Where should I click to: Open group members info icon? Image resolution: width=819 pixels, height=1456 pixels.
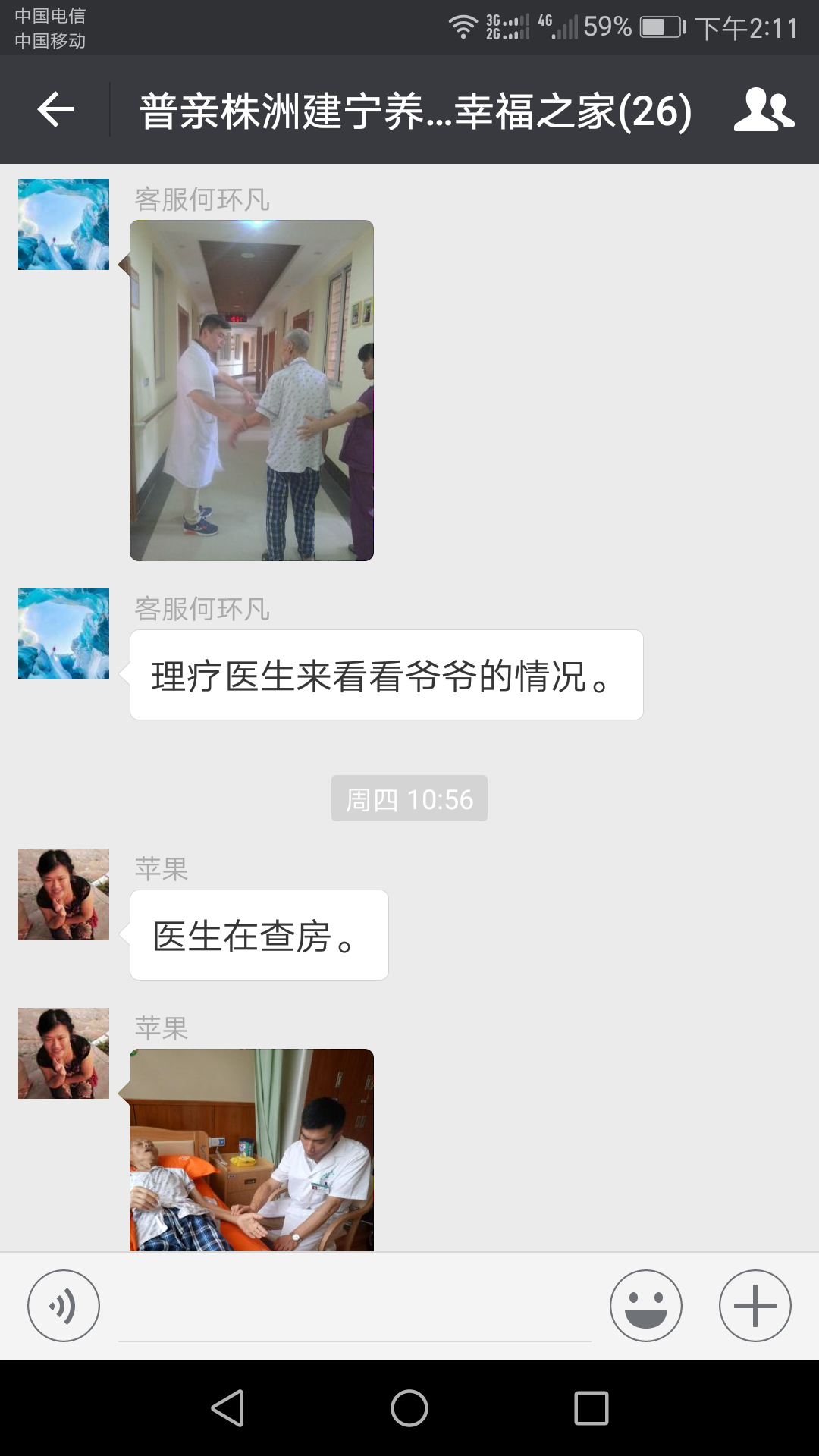763,110
